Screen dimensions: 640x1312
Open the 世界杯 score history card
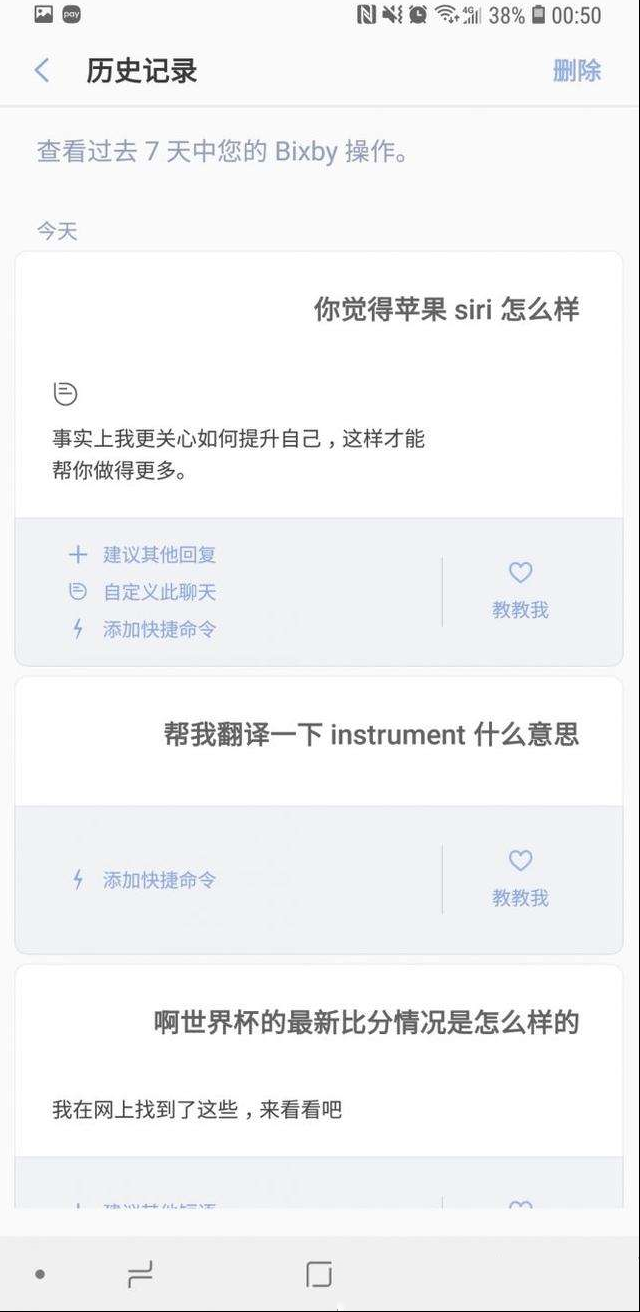[x=319, y=1060]
